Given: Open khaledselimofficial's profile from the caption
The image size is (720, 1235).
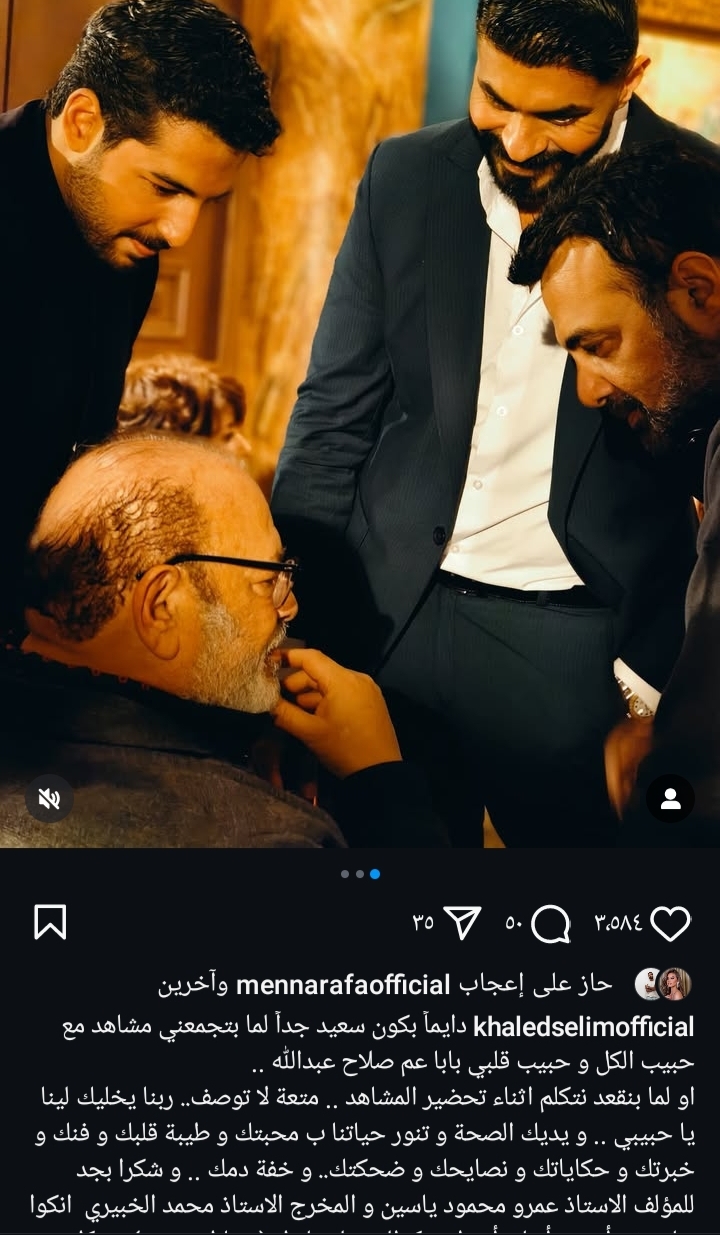Looking at the screenshot, I should tap(583, 1027).
